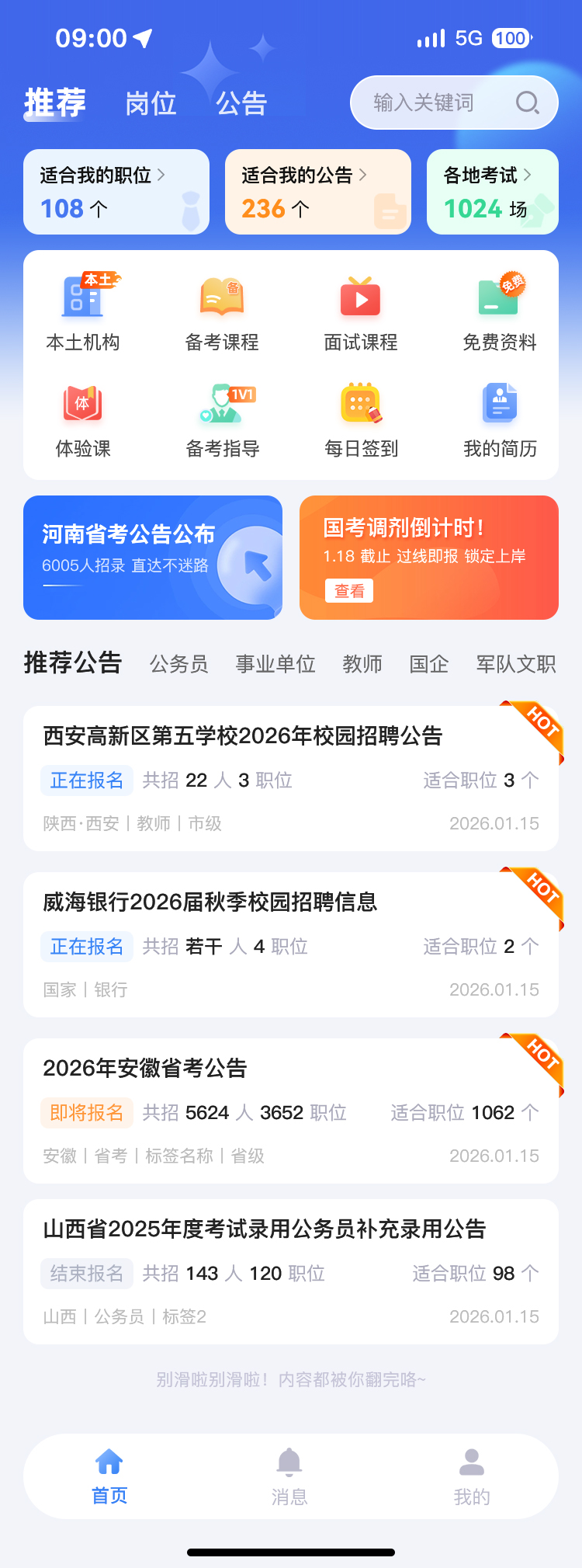Expand 适合我的职位 card

116,191
